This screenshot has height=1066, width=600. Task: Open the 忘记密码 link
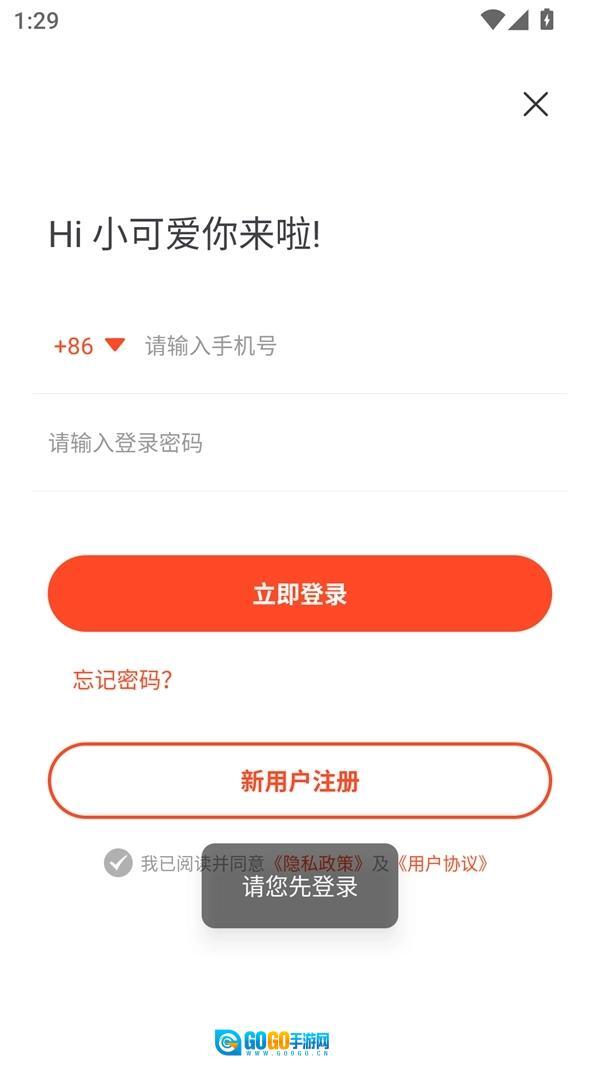pos(122,680)
